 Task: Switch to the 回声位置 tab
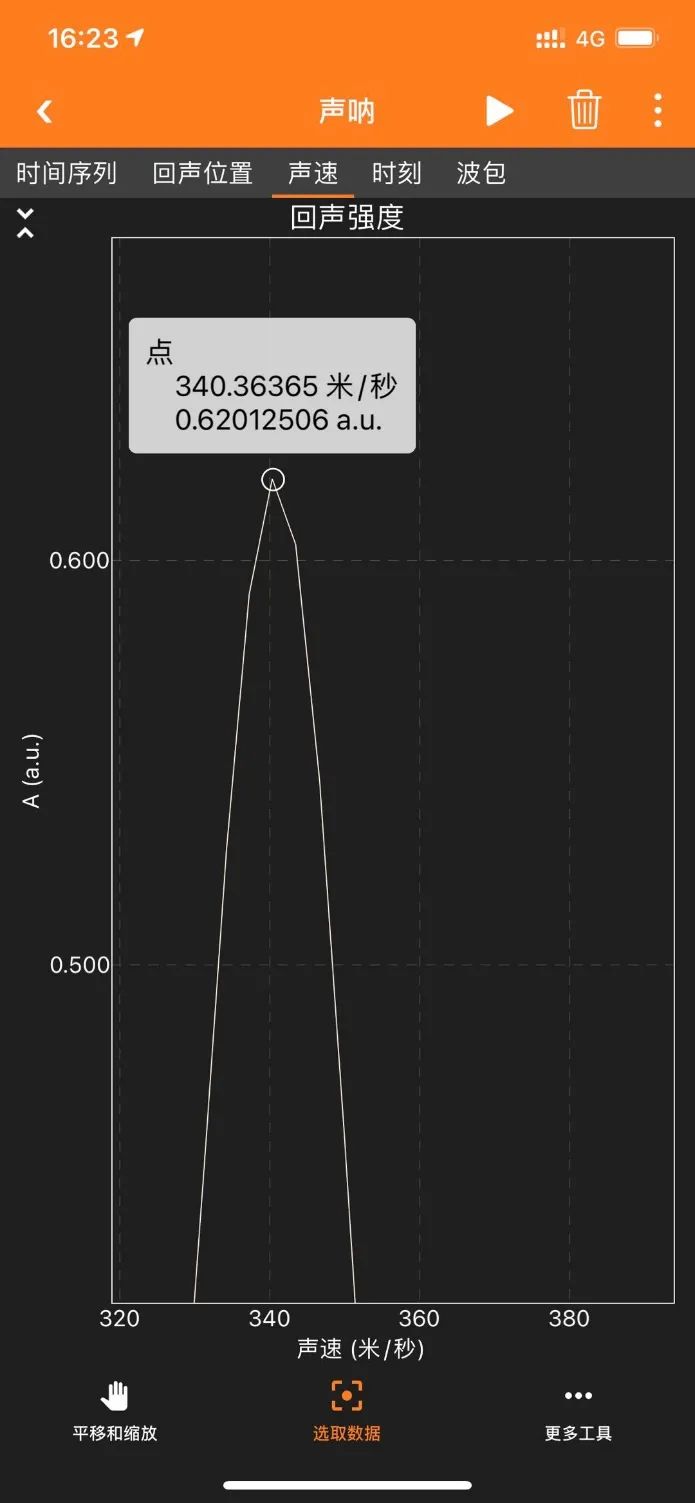click(x=202, y=173)
